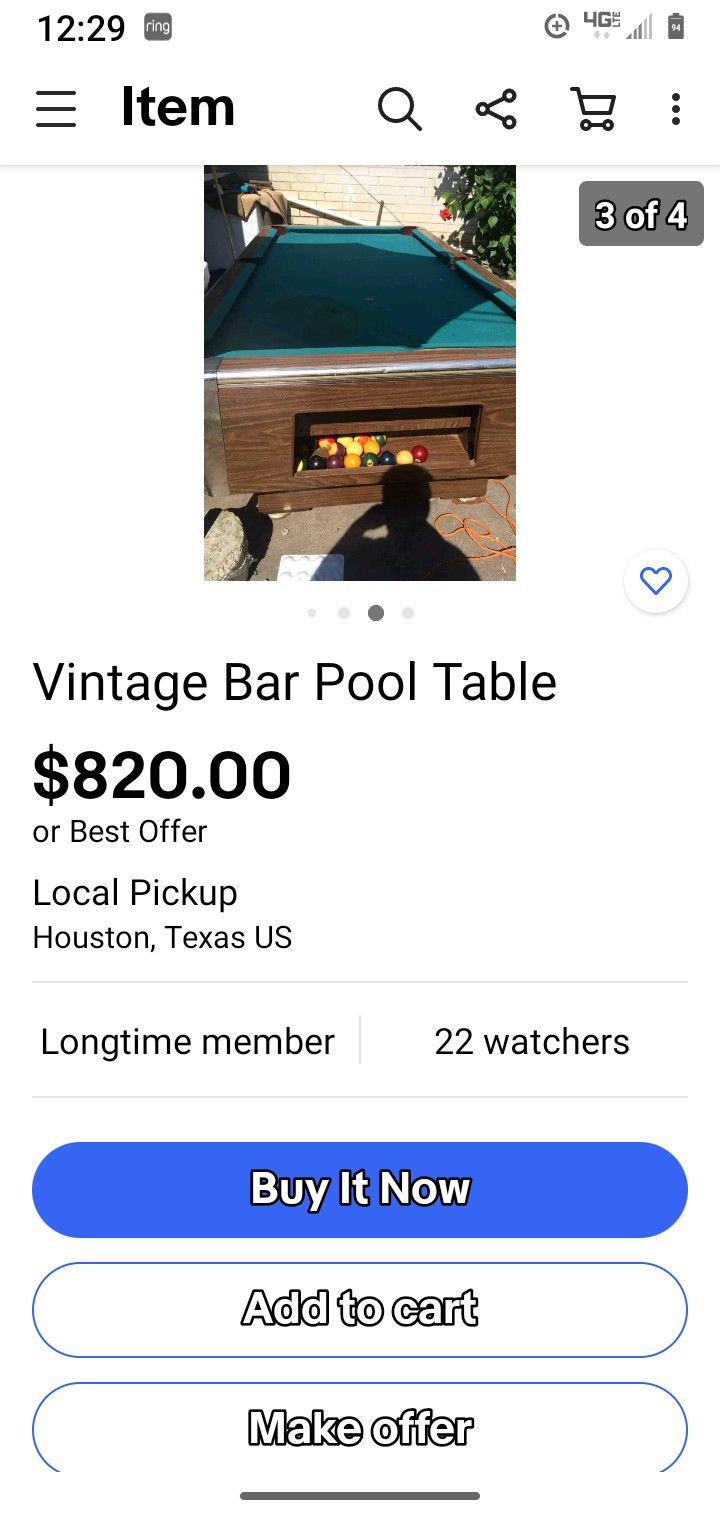
Task: Open the hamburger navigation menu
Action: click(x=56, y=108)
